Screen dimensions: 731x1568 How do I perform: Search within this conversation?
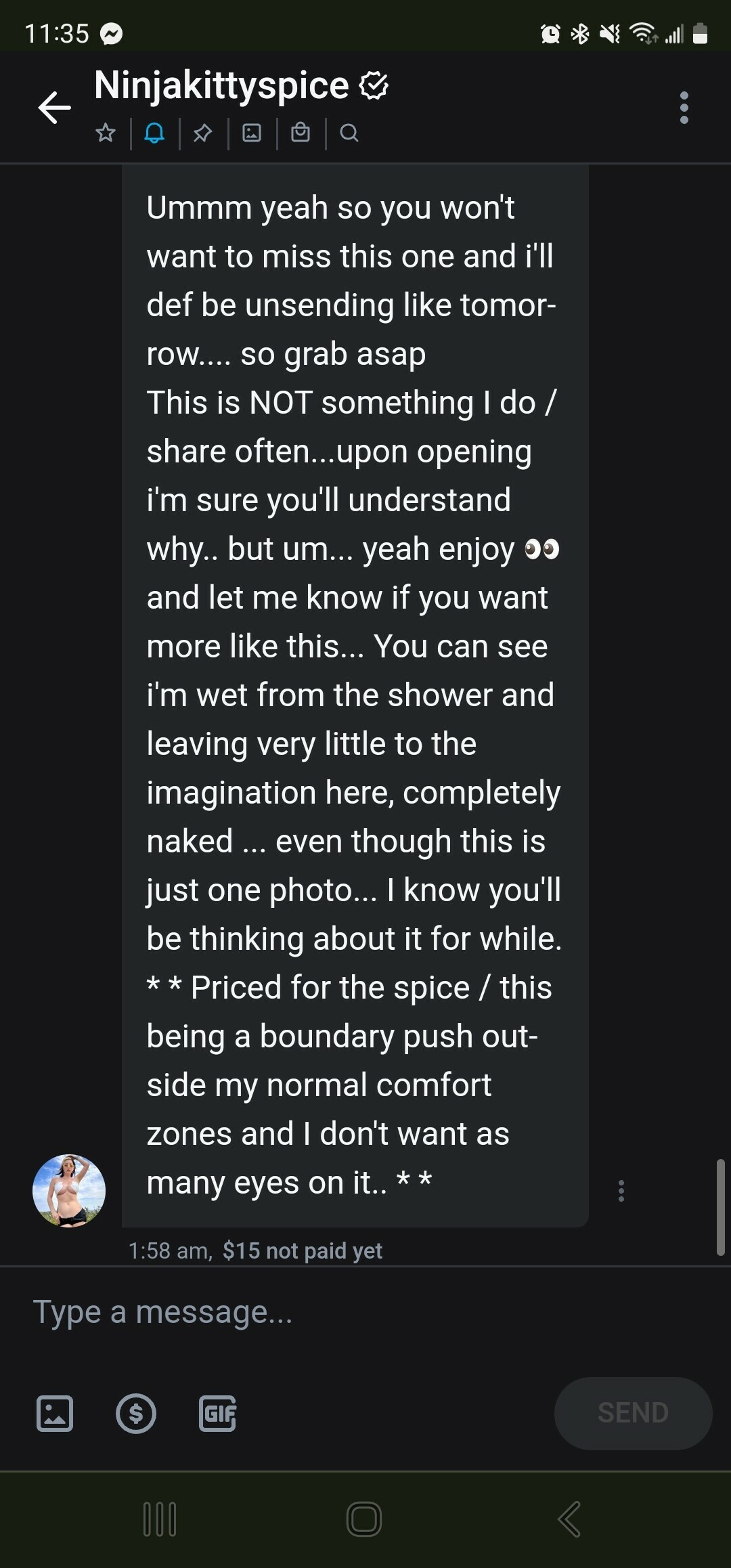click(x=349, y=133)
